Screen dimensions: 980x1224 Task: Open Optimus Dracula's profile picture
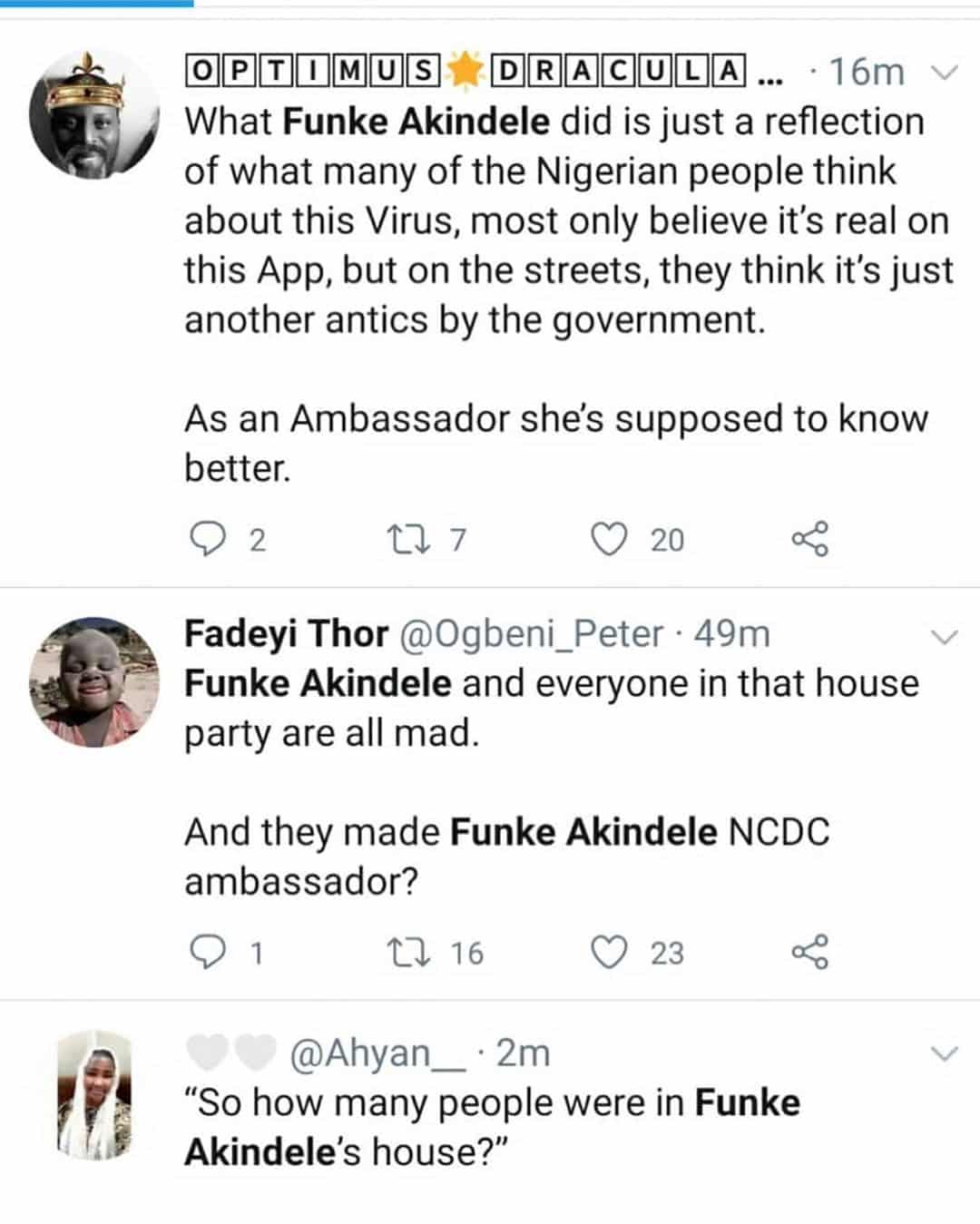tap(93, 114)
